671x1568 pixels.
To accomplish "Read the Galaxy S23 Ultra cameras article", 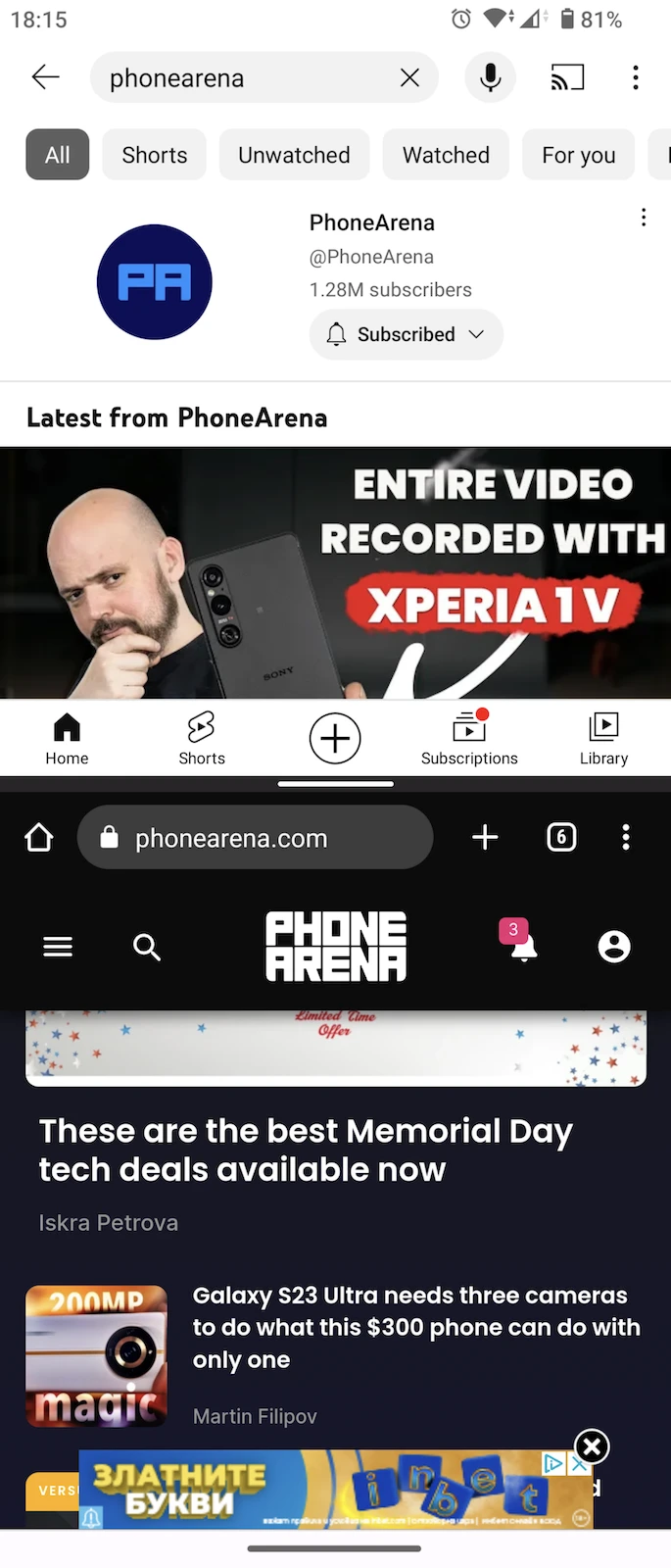I will pyautogui.click(x=415, y=1327).
